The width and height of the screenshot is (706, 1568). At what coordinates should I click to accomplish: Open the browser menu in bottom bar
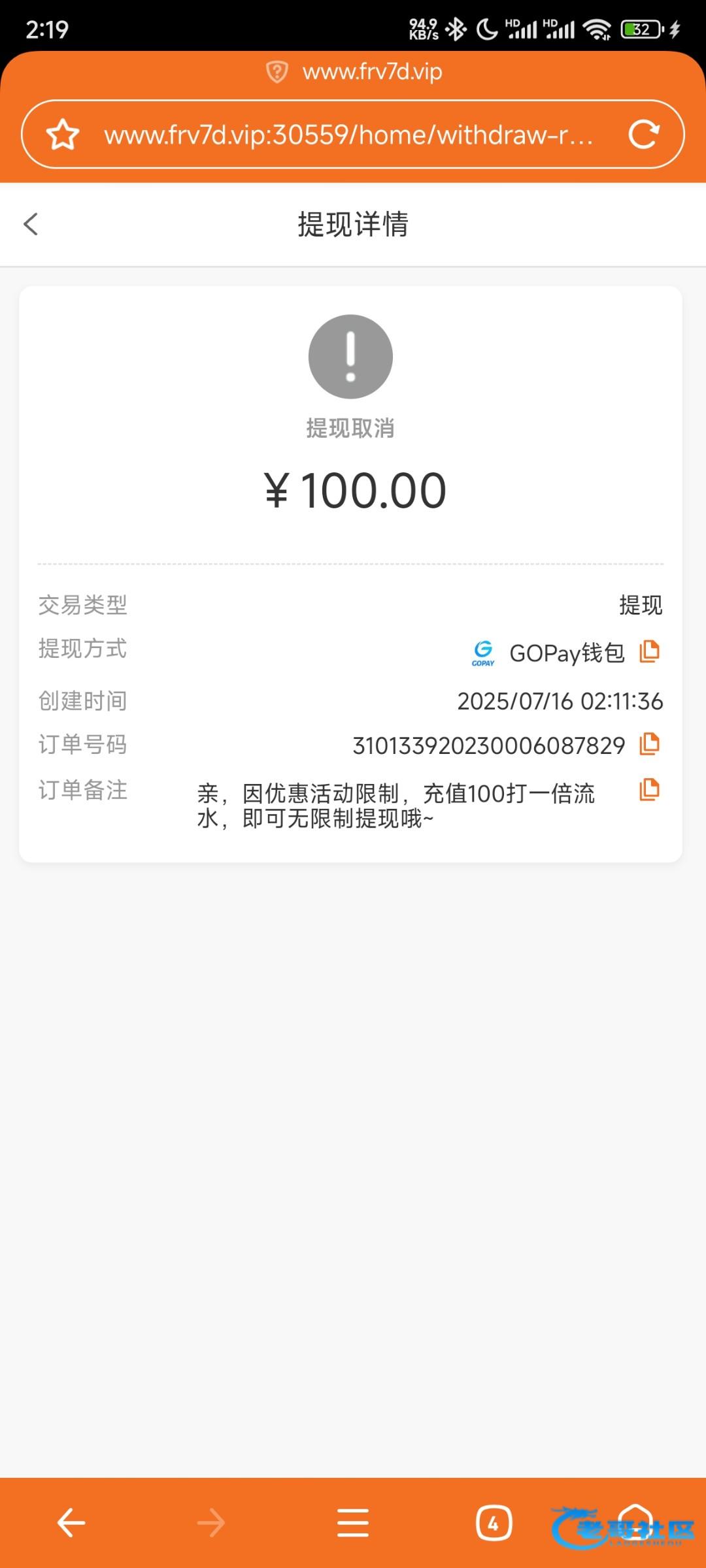click(353, 1524)
